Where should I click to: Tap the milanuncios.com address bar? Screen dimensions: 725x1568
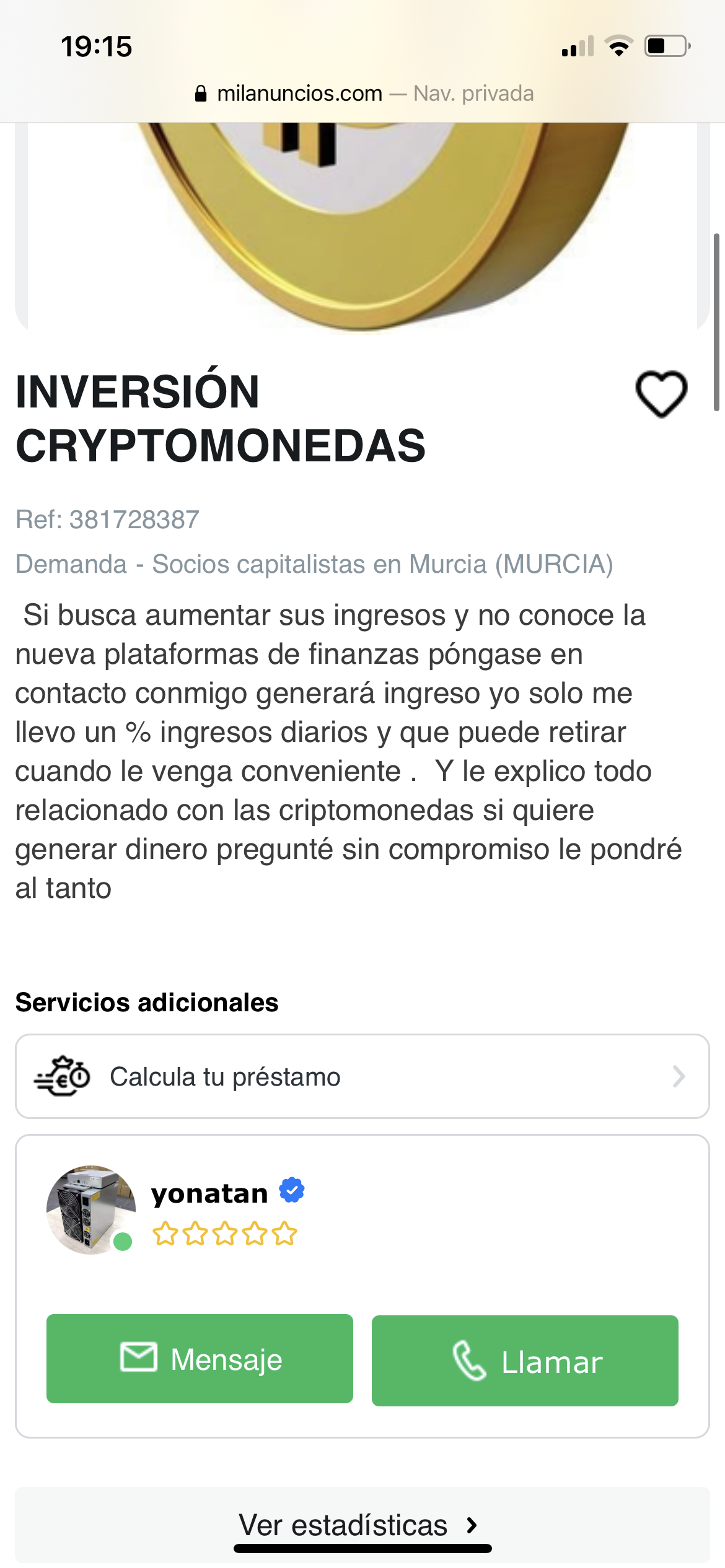pyautogui.click(x=363, y=94)
